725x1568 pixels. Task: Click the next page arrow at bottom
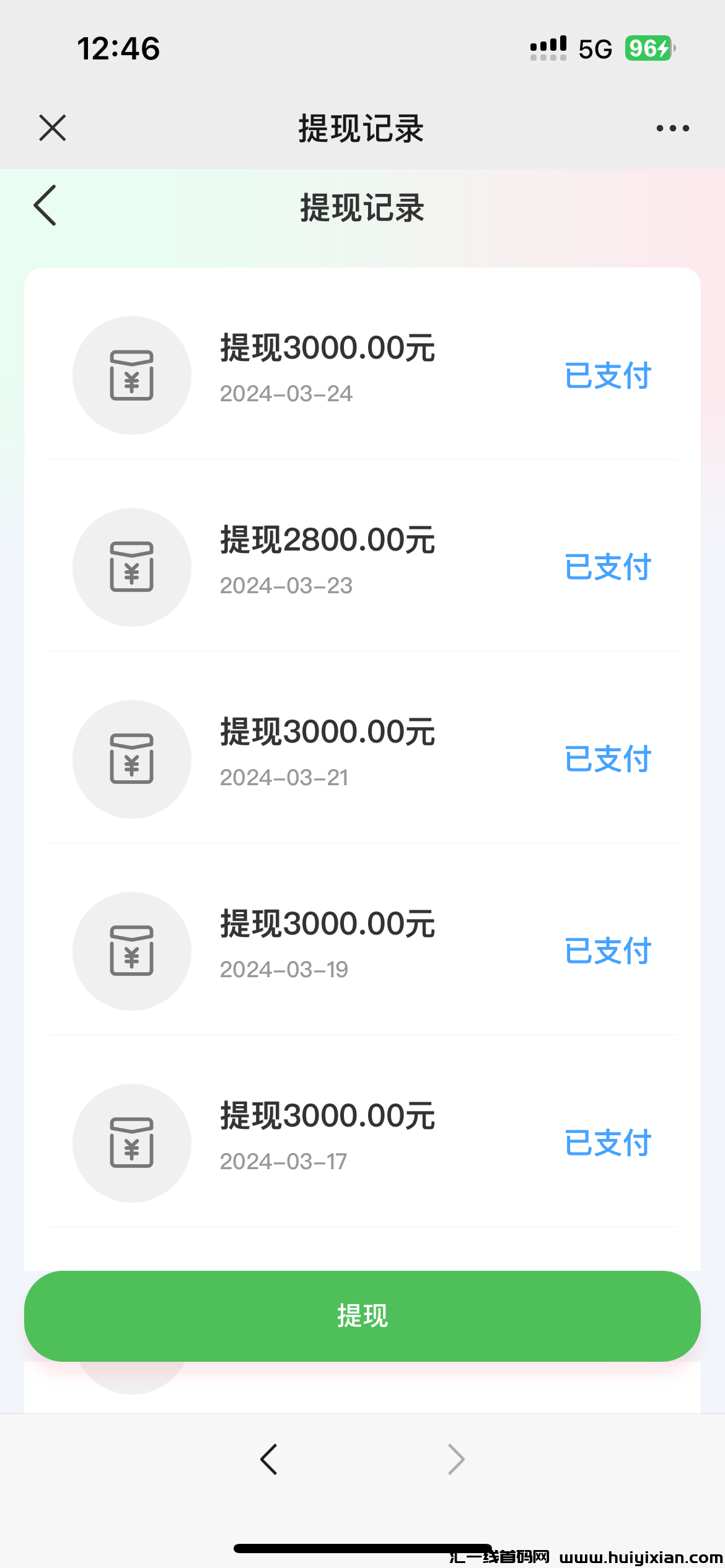455,1459
